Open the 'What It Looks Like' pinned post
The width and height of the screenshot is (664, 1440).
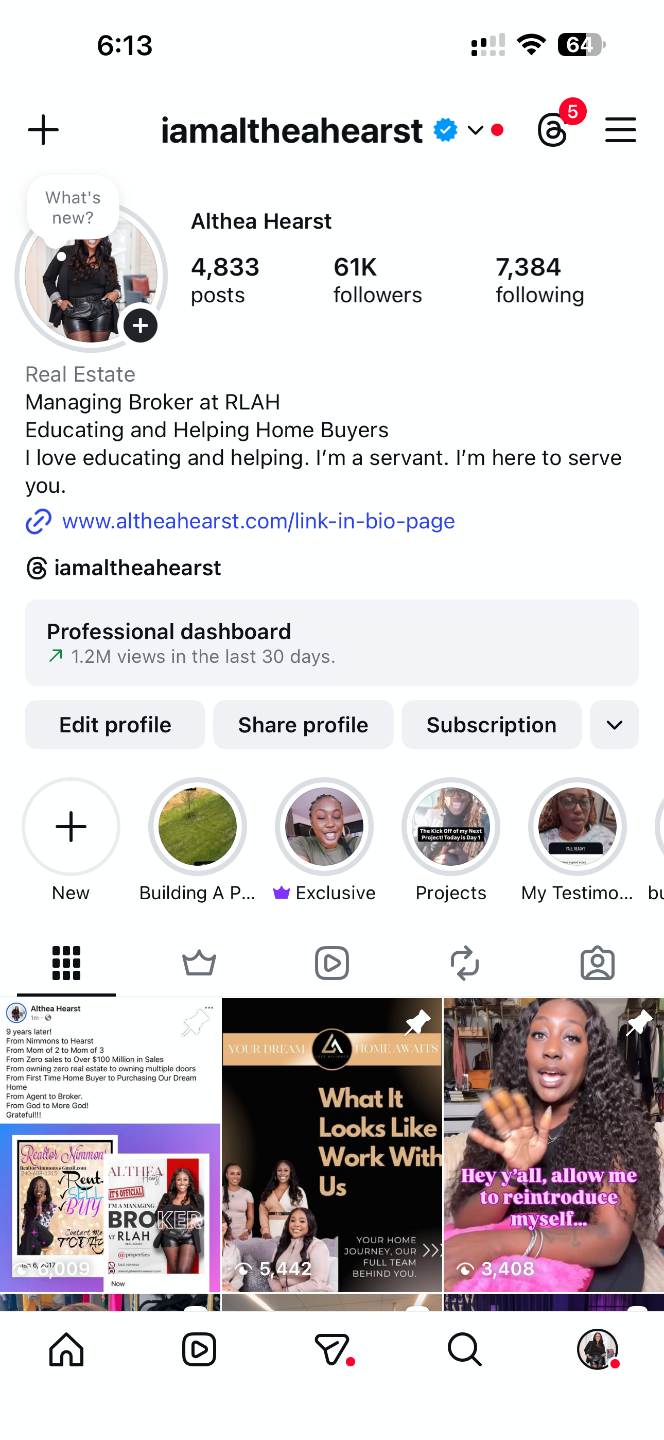(x=331, y=1145)
